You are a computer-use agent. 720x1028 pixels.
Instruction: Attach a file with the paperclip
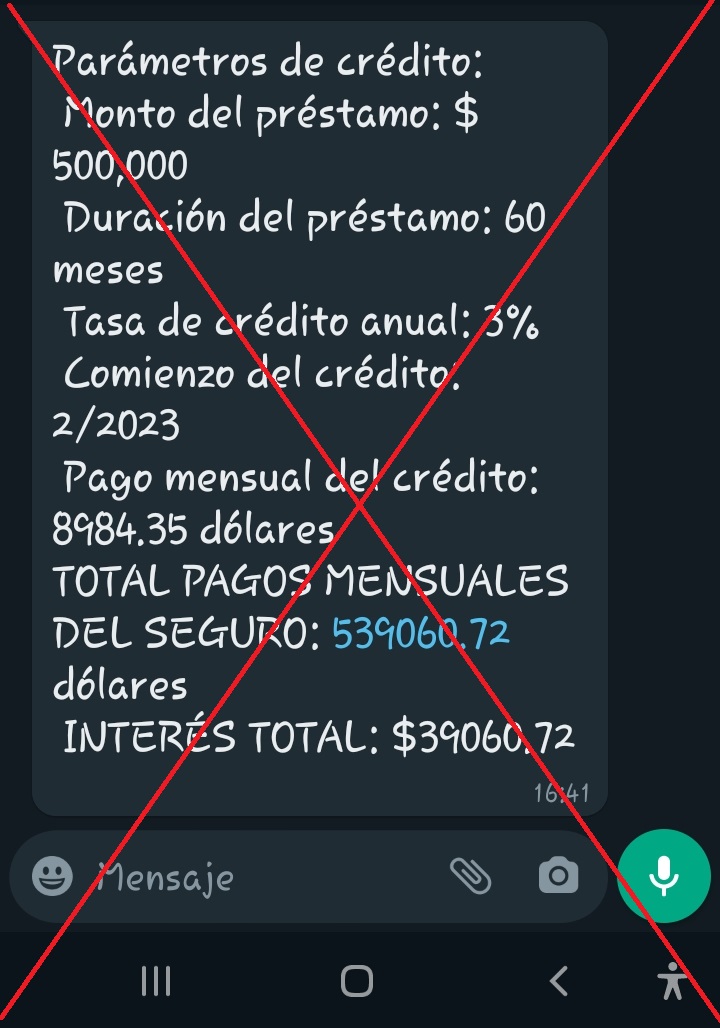(470, 877)
